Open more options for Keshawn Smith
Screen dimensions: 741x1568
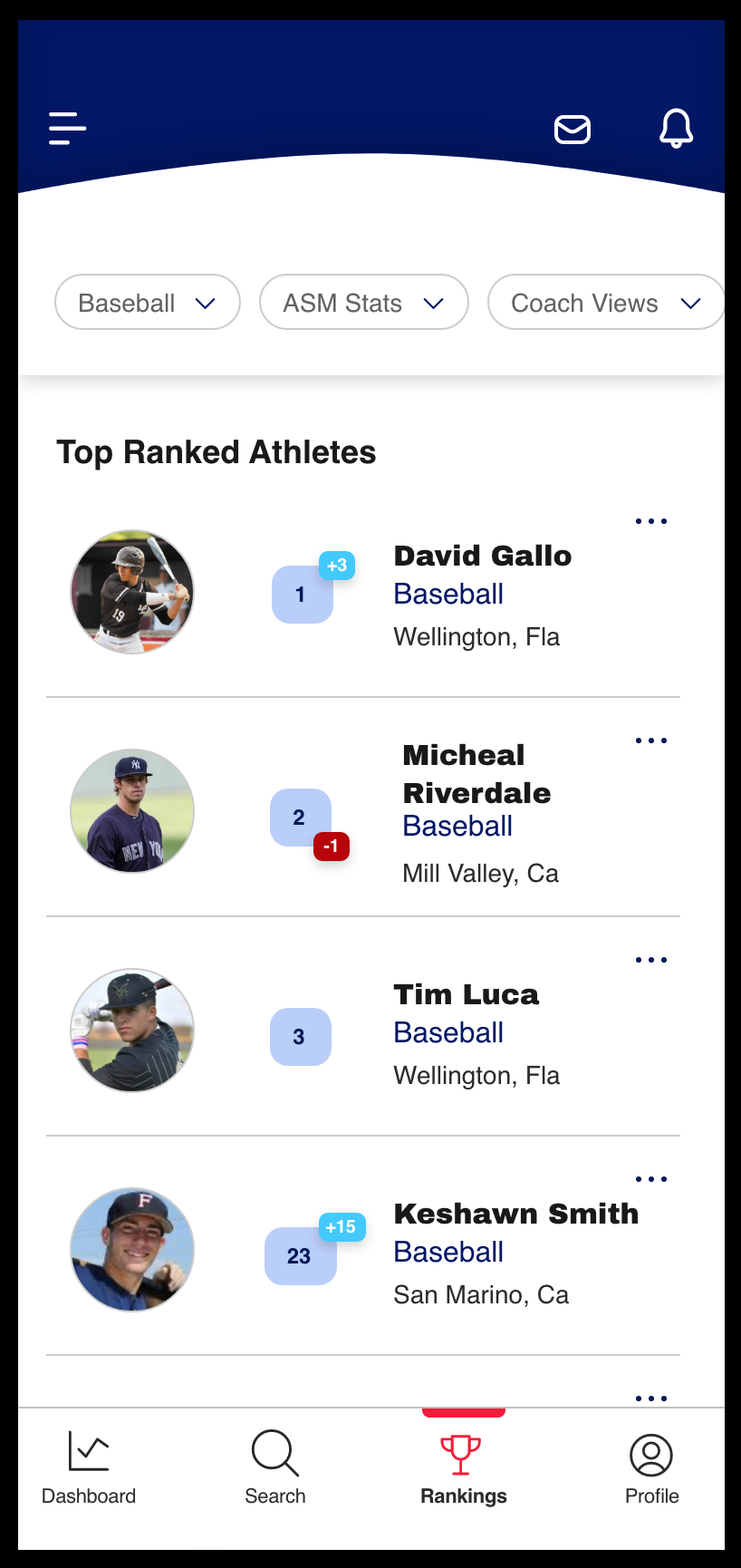pos(651,1179)
